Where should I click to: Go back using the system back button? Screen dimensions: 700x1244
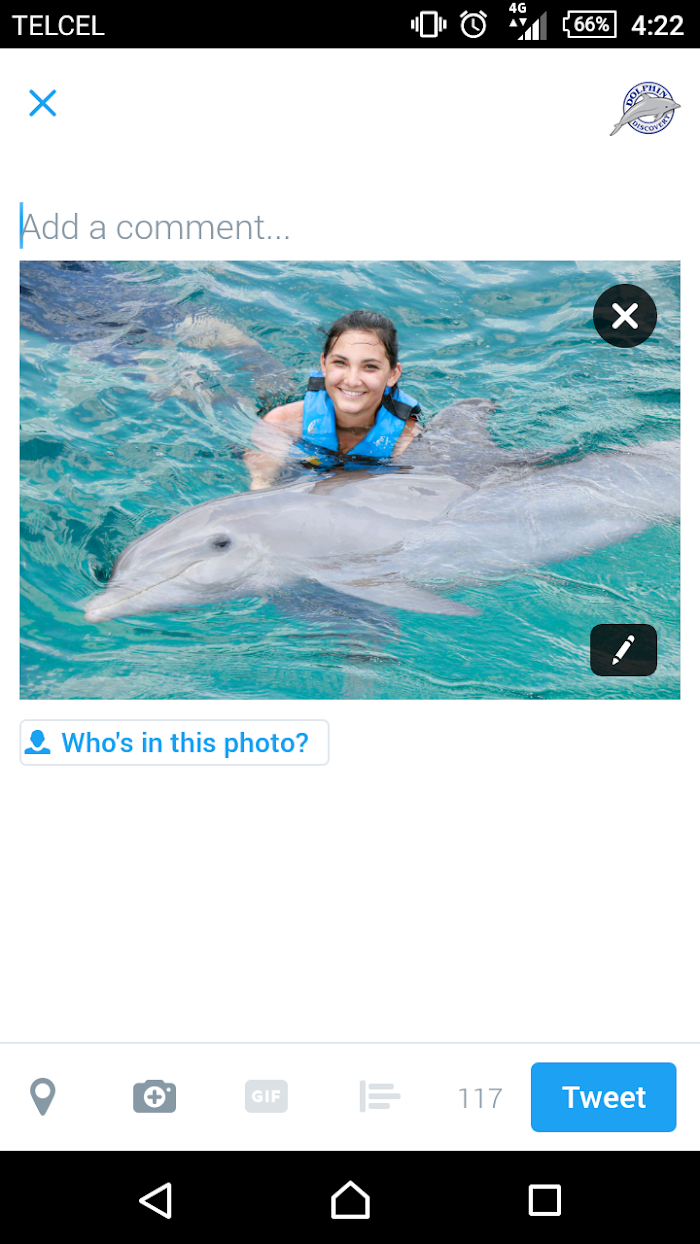155,1199
